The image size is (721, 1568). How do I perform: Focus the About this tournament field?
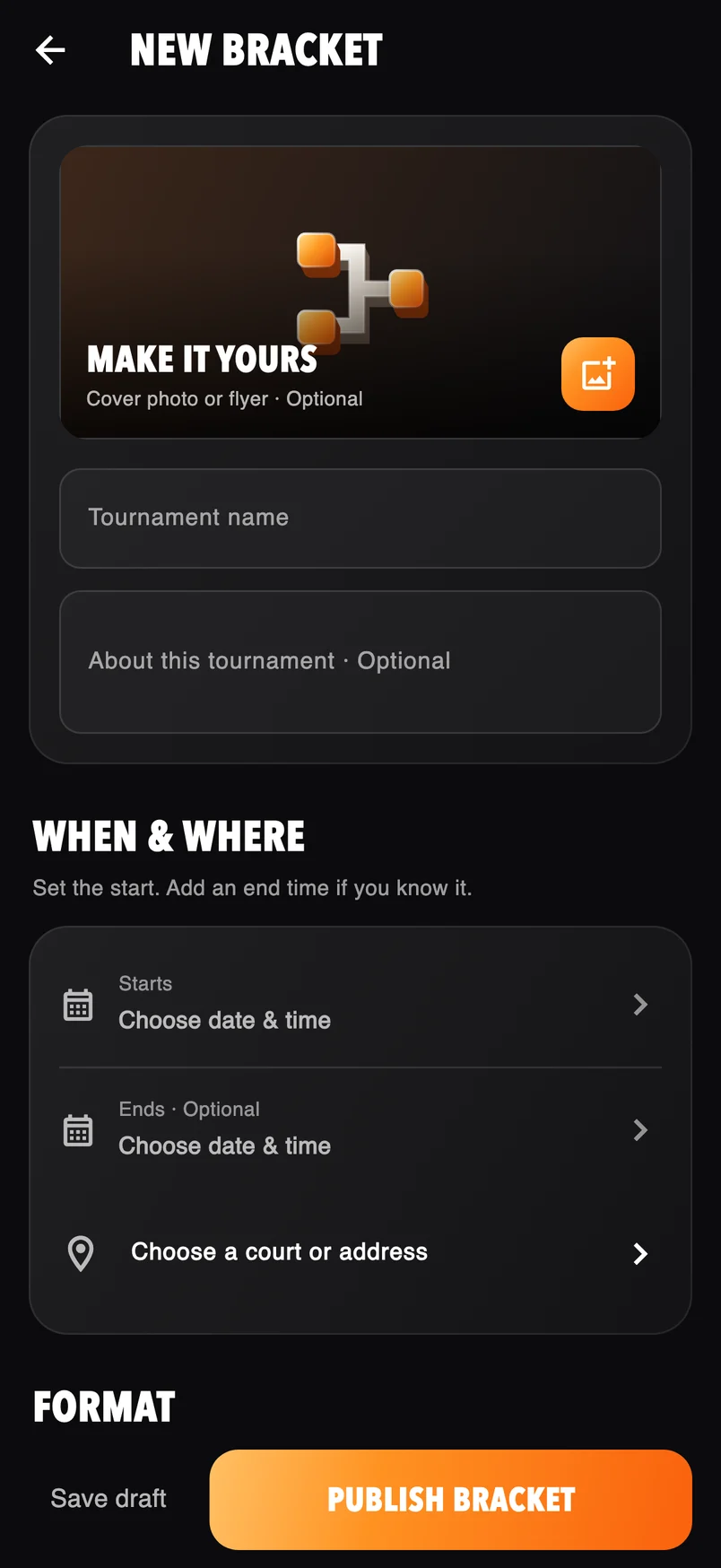pos(360,661)
